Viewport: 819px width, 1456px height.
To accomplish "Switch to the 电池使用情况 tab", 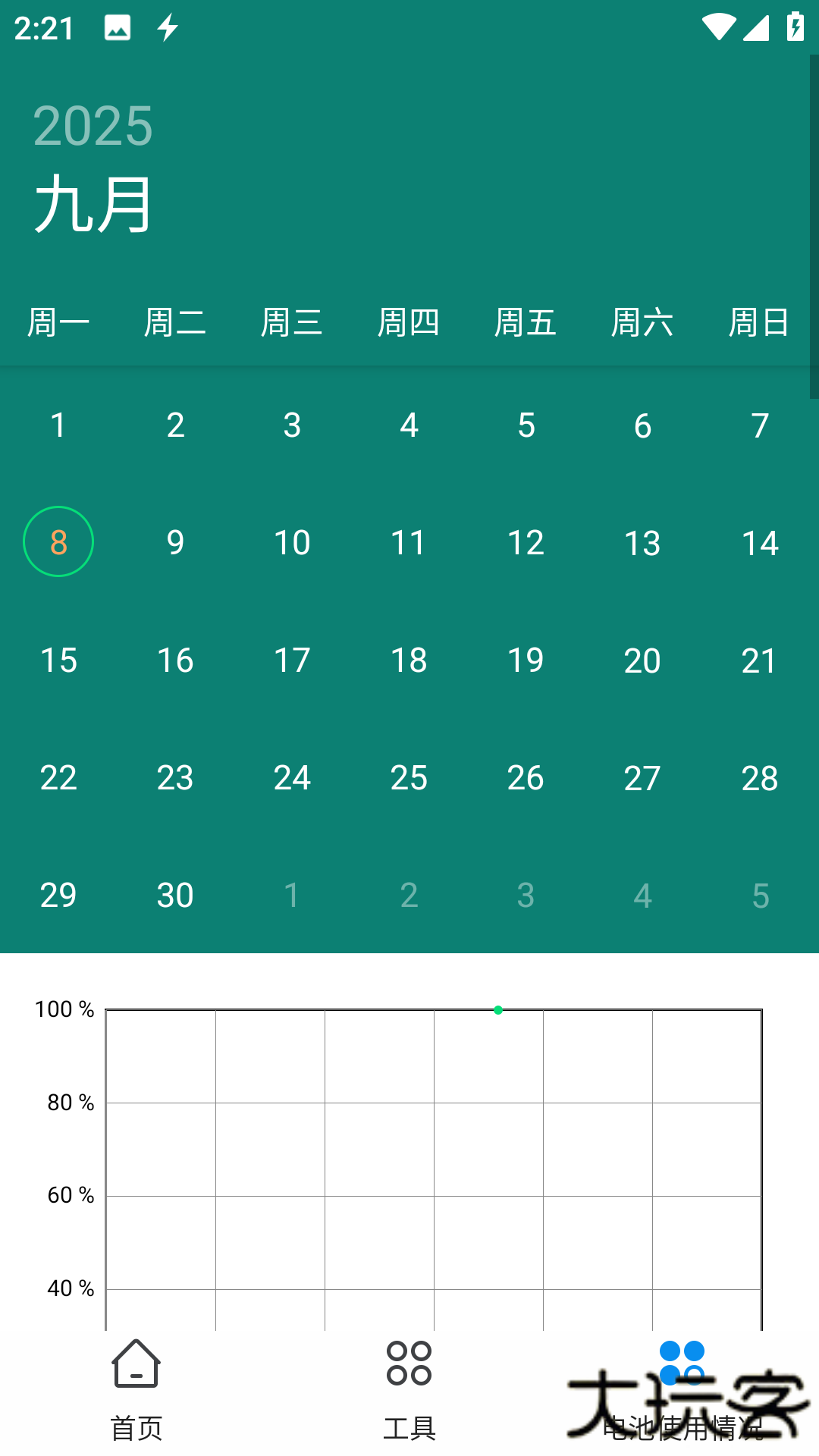I will click(682, 1389).
